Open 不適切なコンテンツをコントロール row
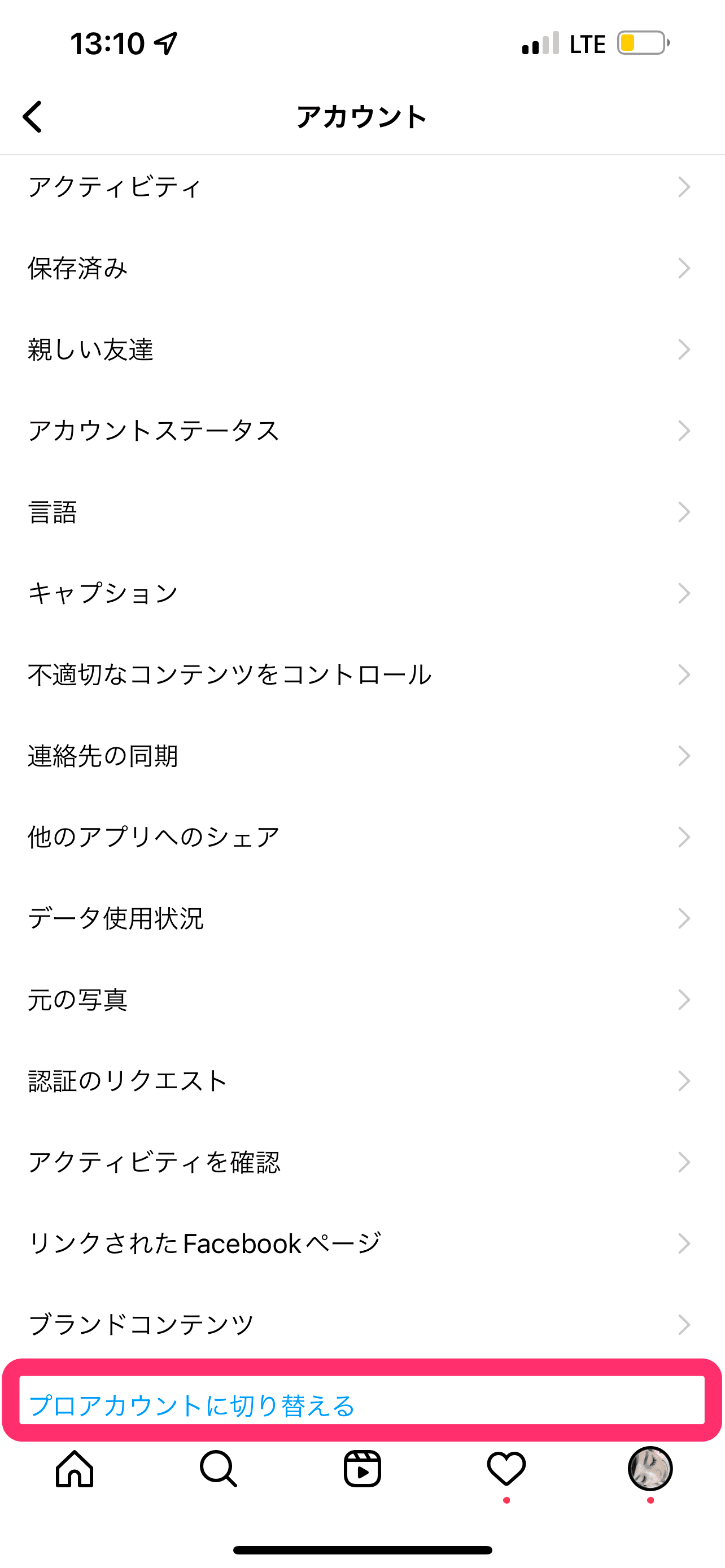The width and height of the screenshot is (725, 1568). pyautogui.click(x=361, y=674)
